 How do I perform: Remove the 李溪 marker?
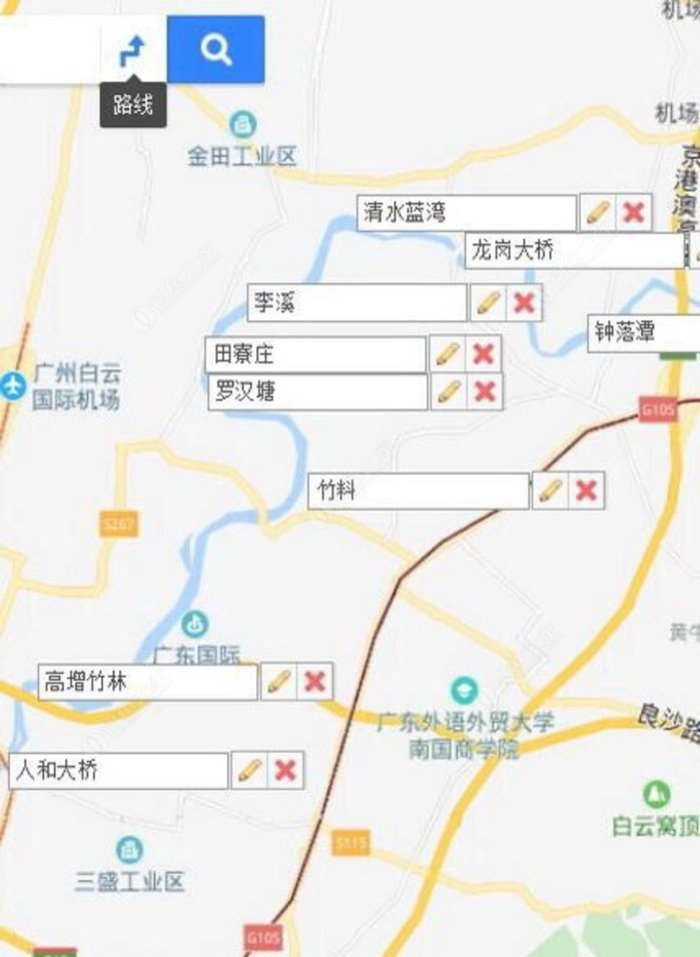tap(524, 303)
